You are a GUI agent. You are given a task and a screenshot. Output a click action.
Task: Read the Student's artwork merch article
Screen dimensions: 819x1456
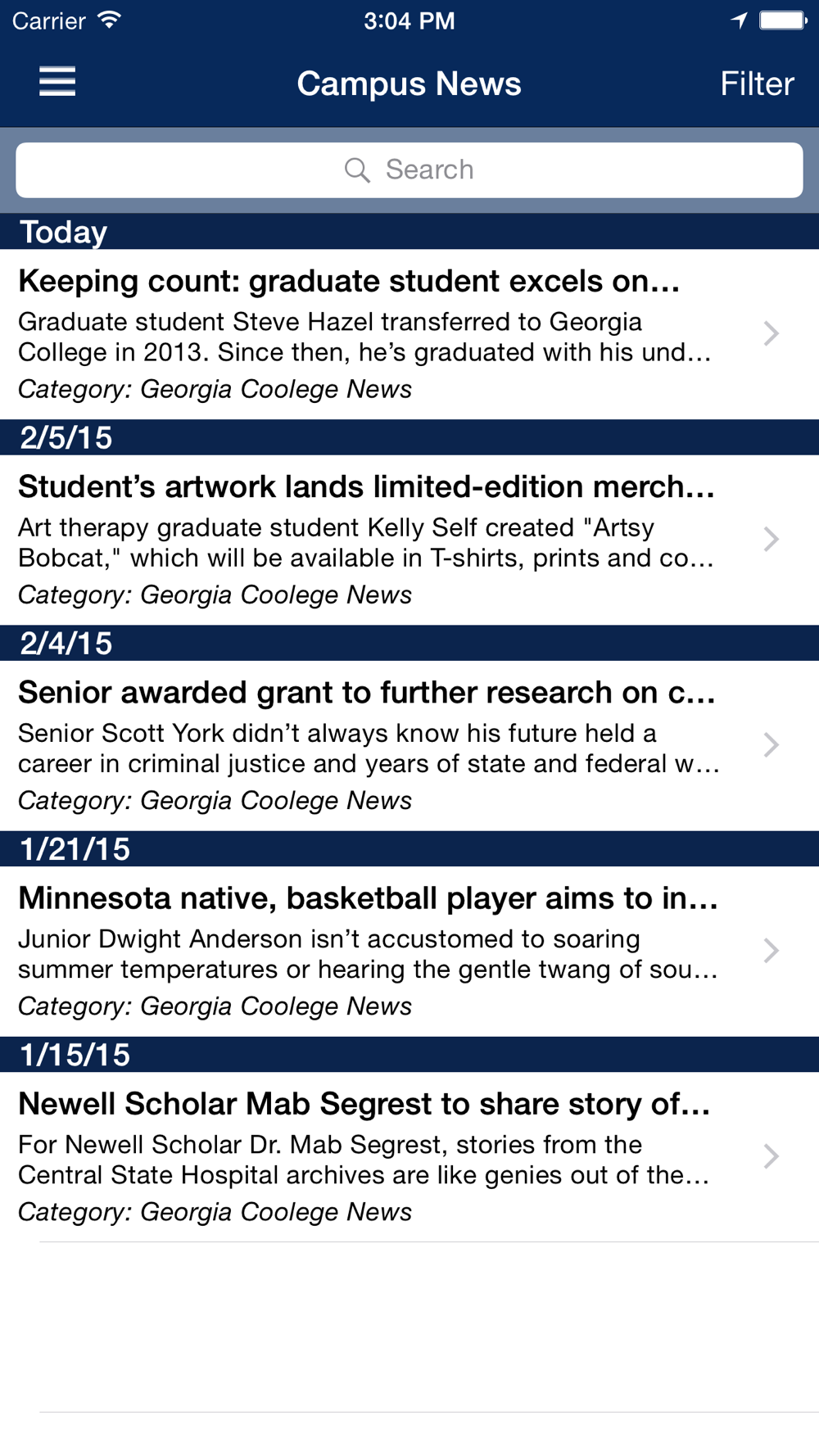pos(409,540)
